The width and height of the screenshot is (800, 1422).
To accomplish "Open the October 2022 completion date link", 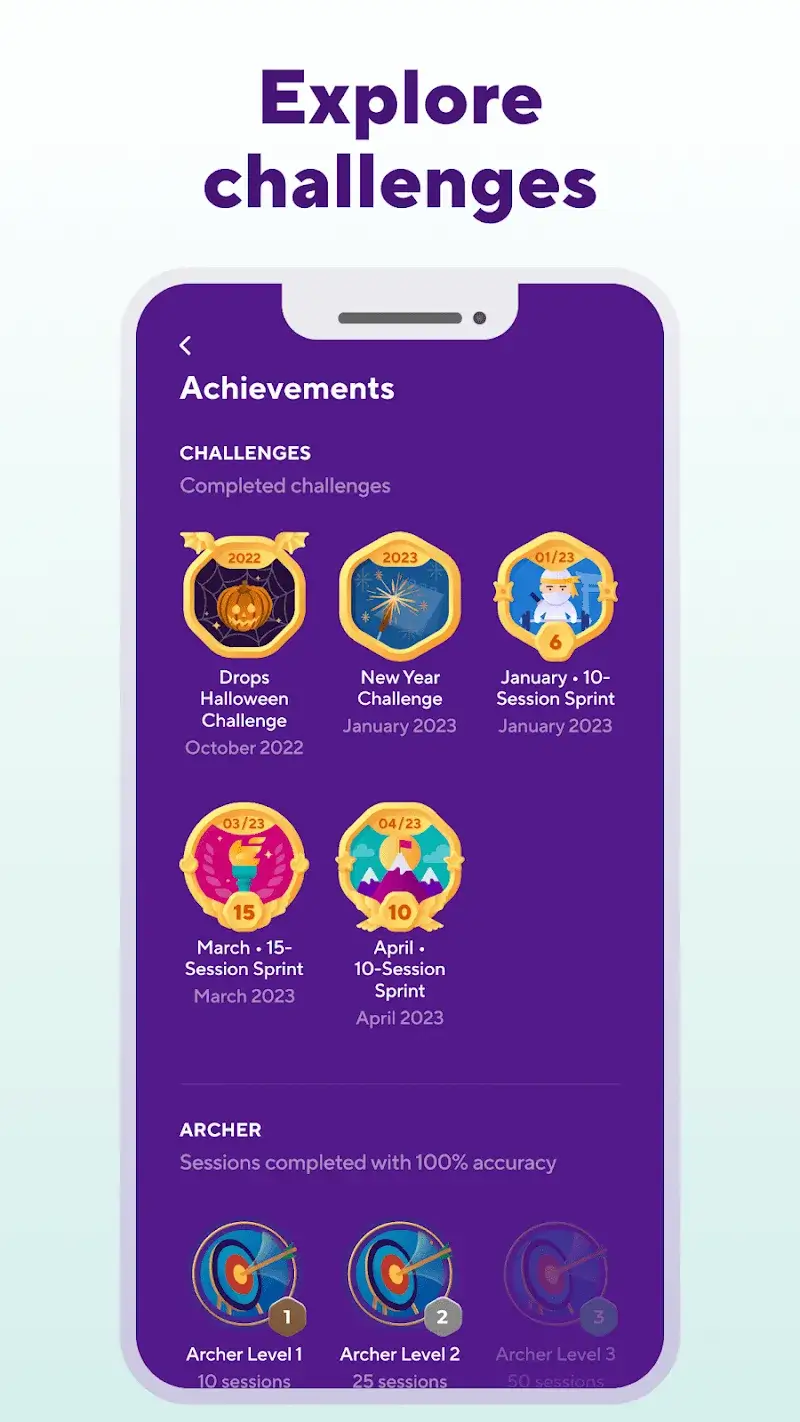I will coord(244,747).
